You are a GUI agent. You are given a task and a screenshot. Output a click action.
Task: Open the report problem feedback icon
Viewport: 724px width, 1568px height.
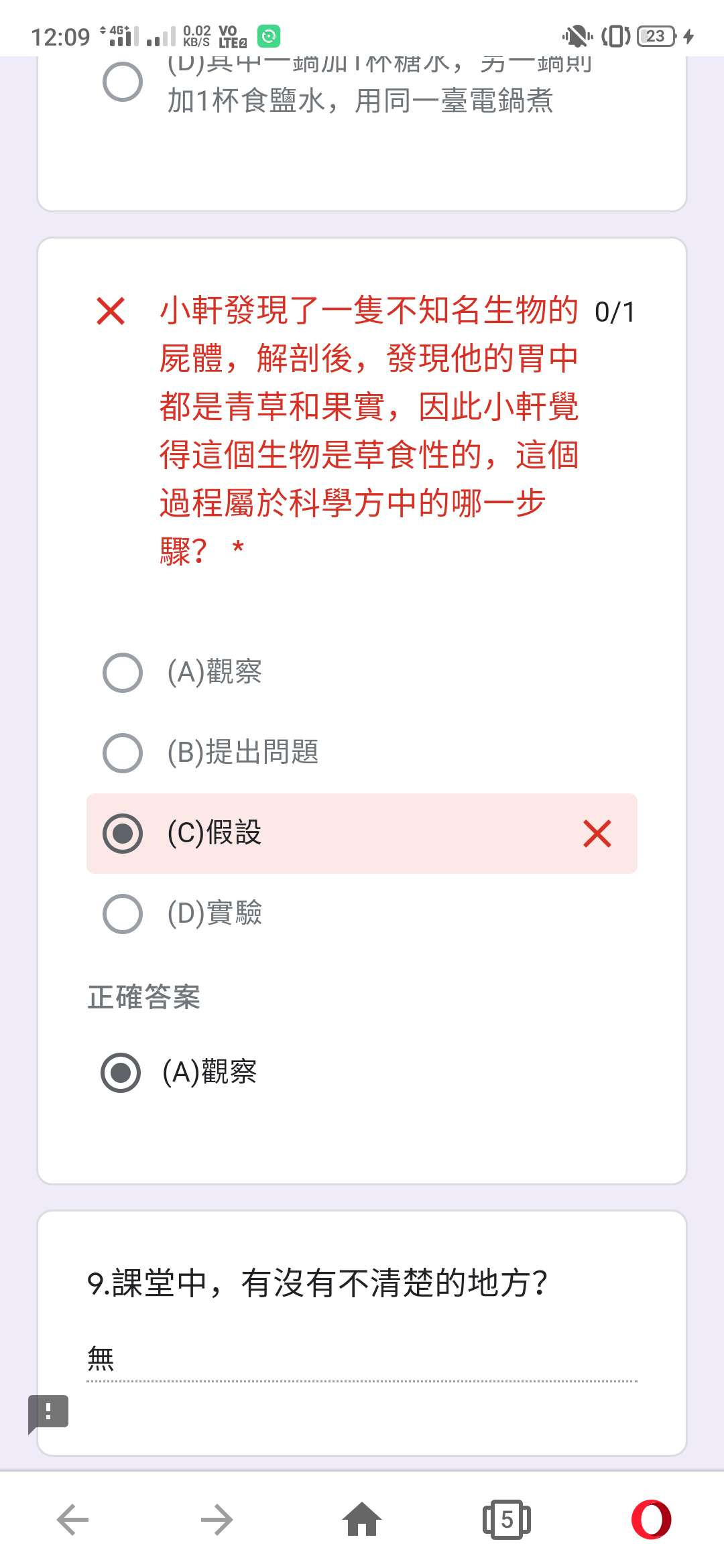pyautogui.click(x=48, y=1413)
